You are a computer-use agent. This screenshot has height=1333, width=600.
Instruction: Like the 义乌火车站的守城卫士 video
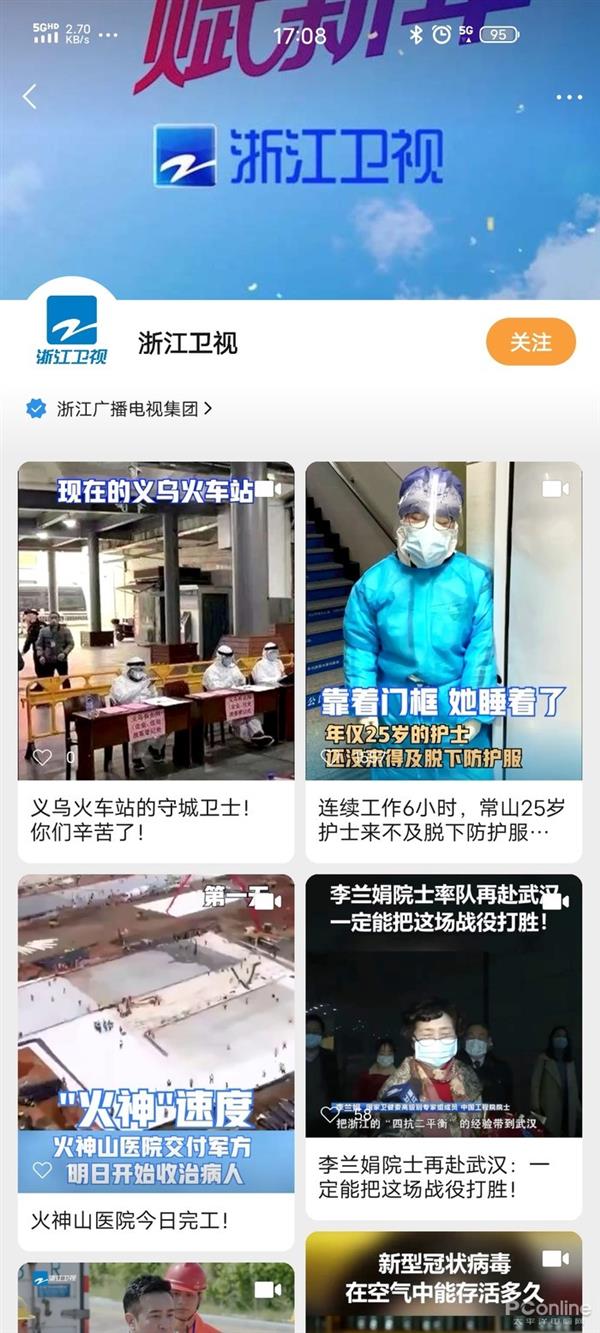point(42,757)
